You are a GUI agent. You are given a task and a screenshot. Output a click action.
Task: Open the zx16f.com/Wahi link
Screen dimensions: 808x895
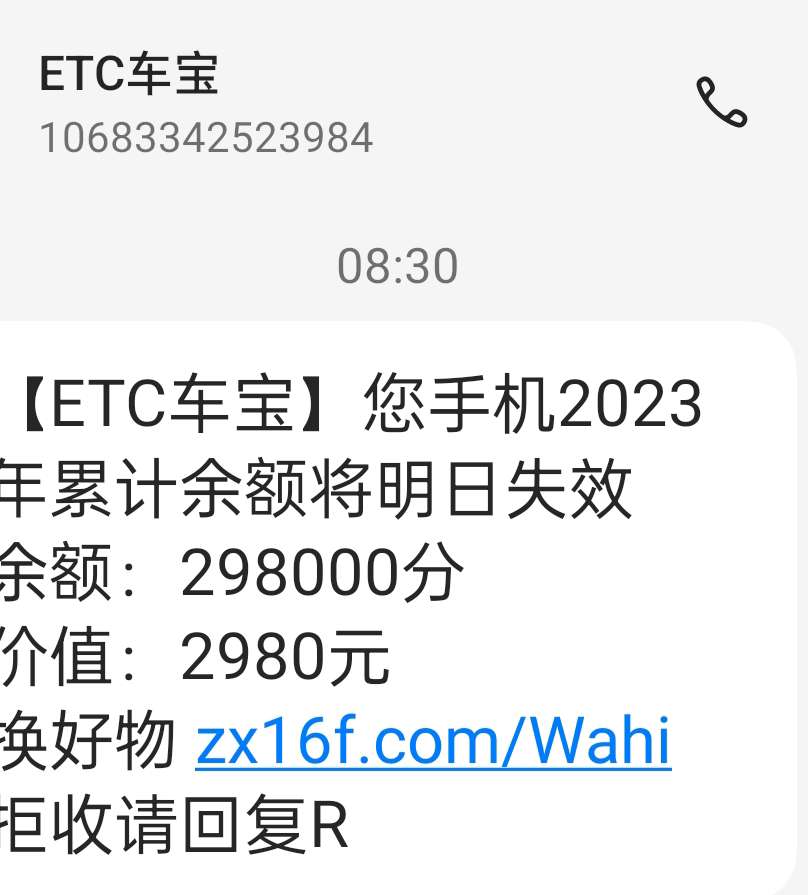433,743
